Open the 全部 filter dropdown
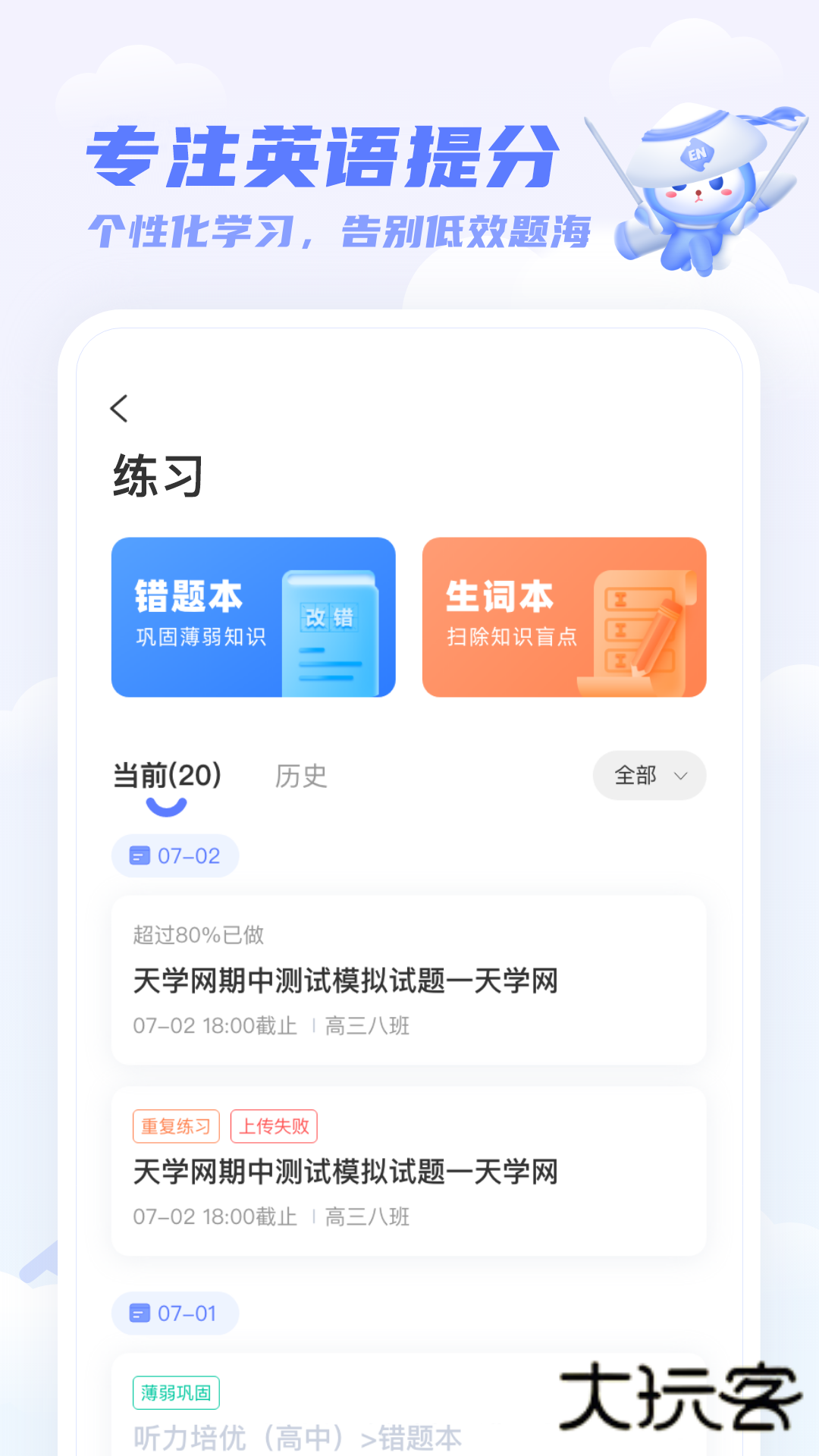 click(x=648, y=776)
